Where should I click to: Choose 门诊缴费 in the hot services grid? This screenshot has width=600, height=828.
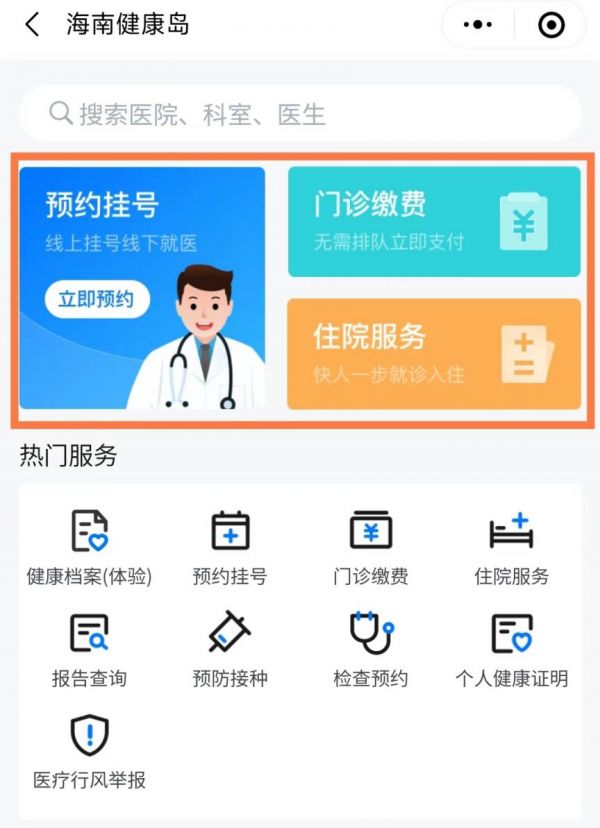[x=370, y=546]
